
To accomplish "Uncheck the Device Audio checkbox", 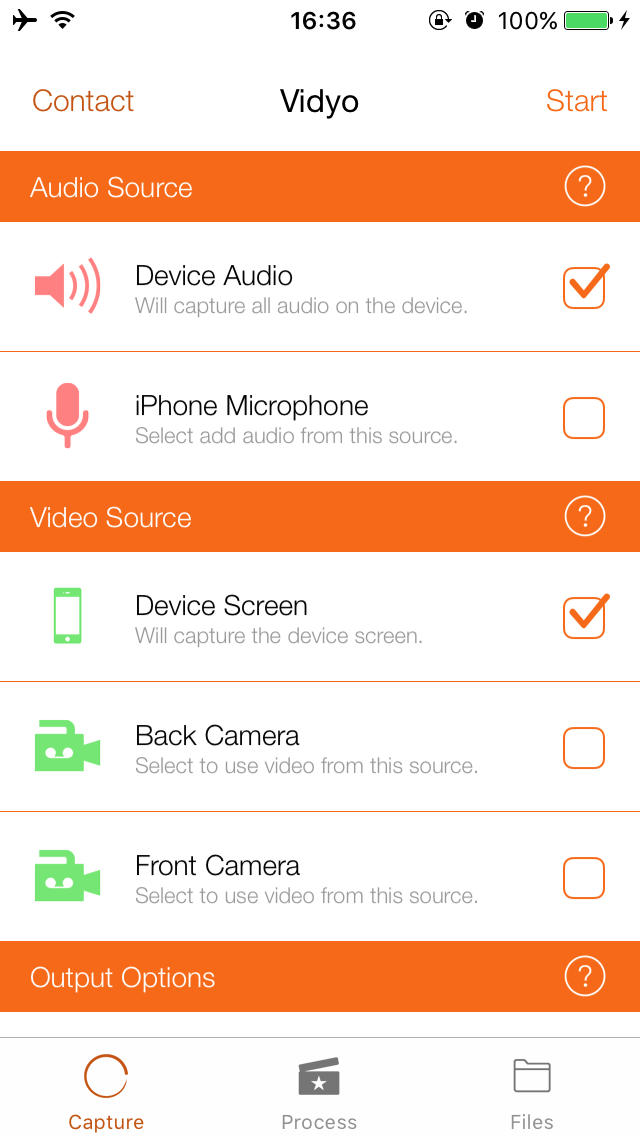I will [584, 288].
